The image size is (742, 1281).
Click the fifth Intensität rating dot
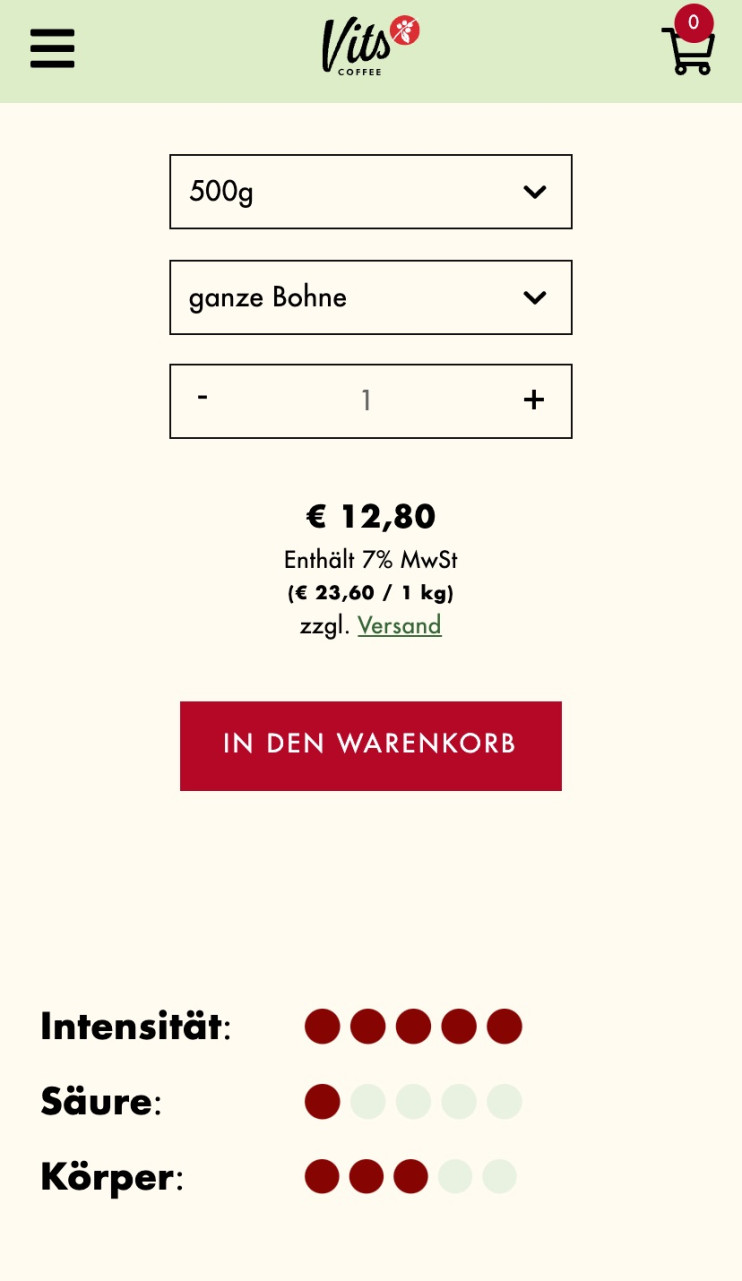505,1025
